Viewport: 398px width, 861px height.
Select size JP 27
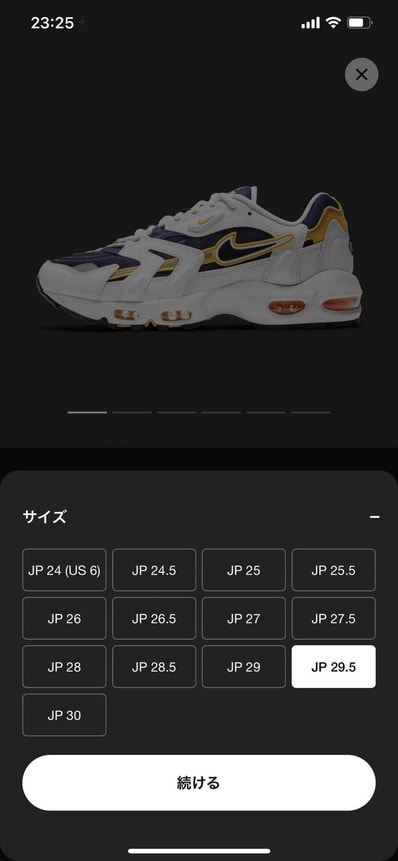pos(244,618)
